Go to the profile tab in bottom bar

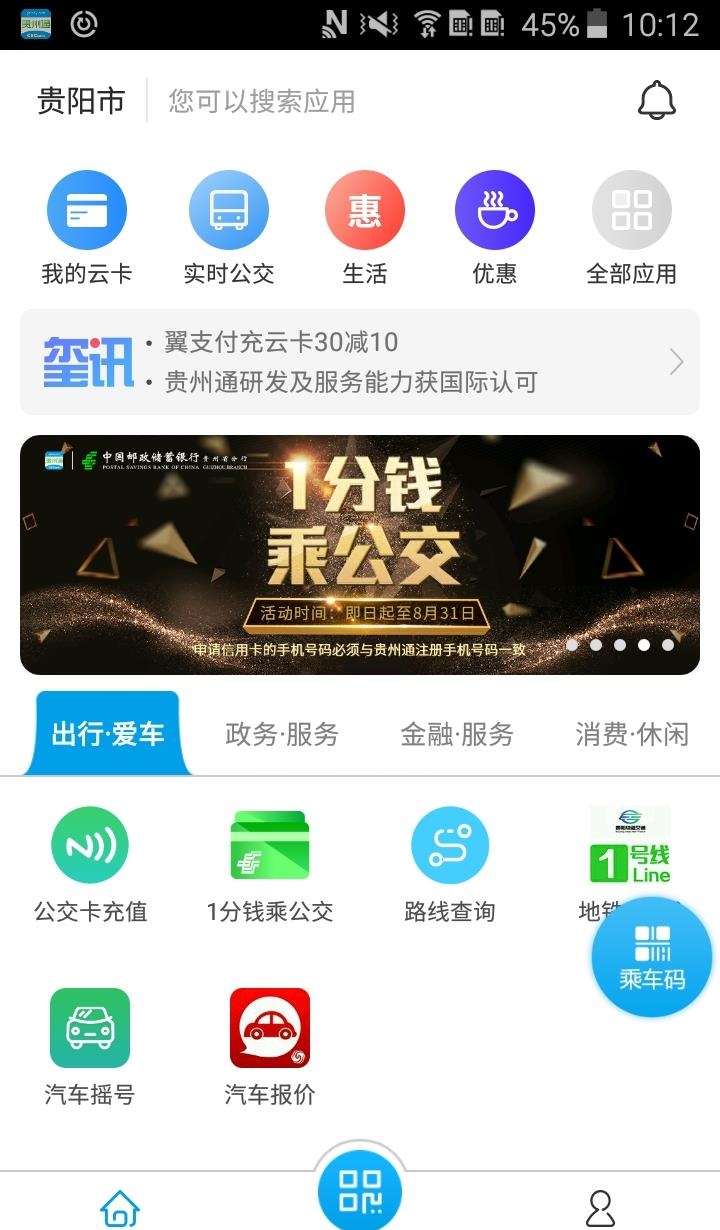[x=600, y=1207]
